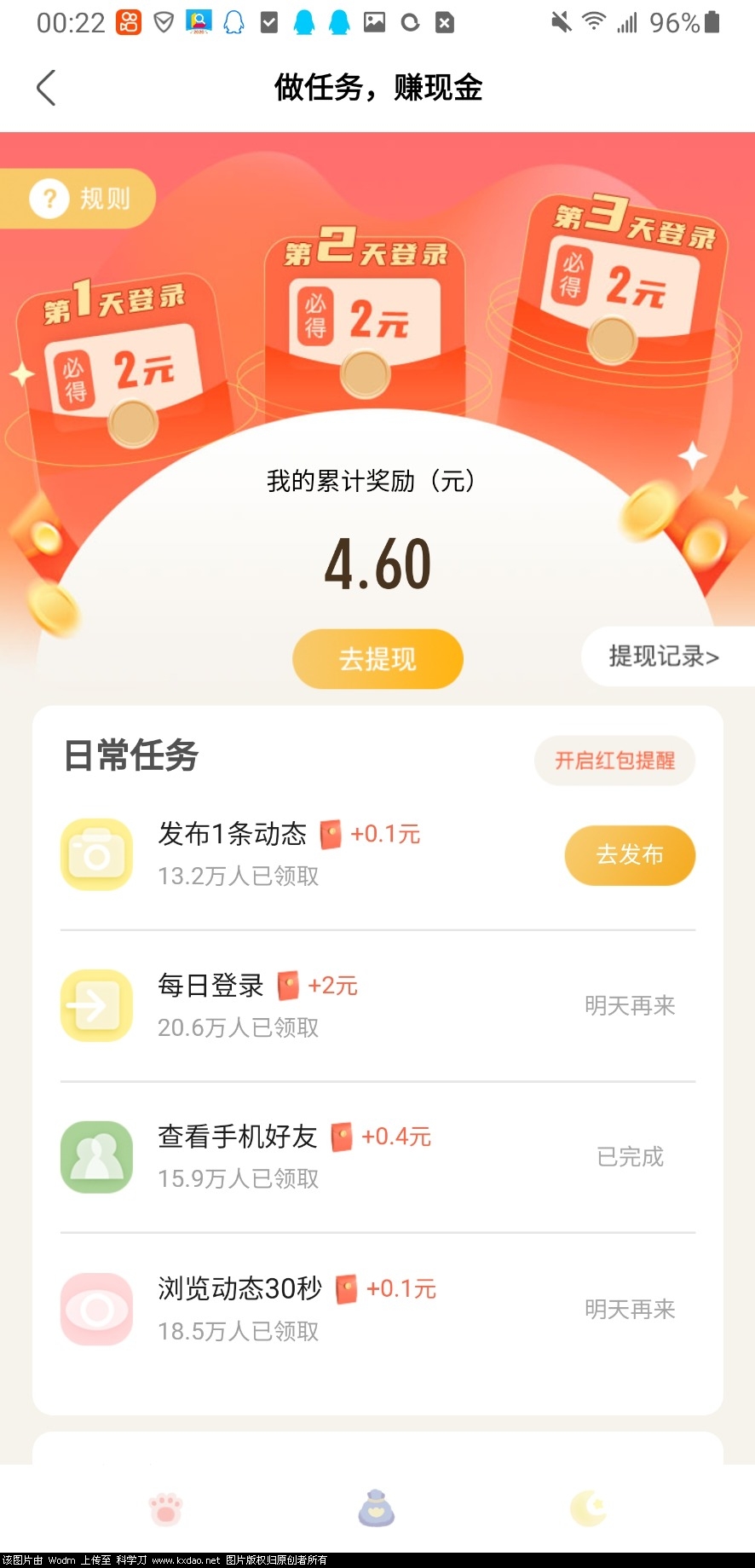Screen dimensions: 755x1568
Task: Select the money bag icon in bottom navigation
Action: (x=376, y=1507)
